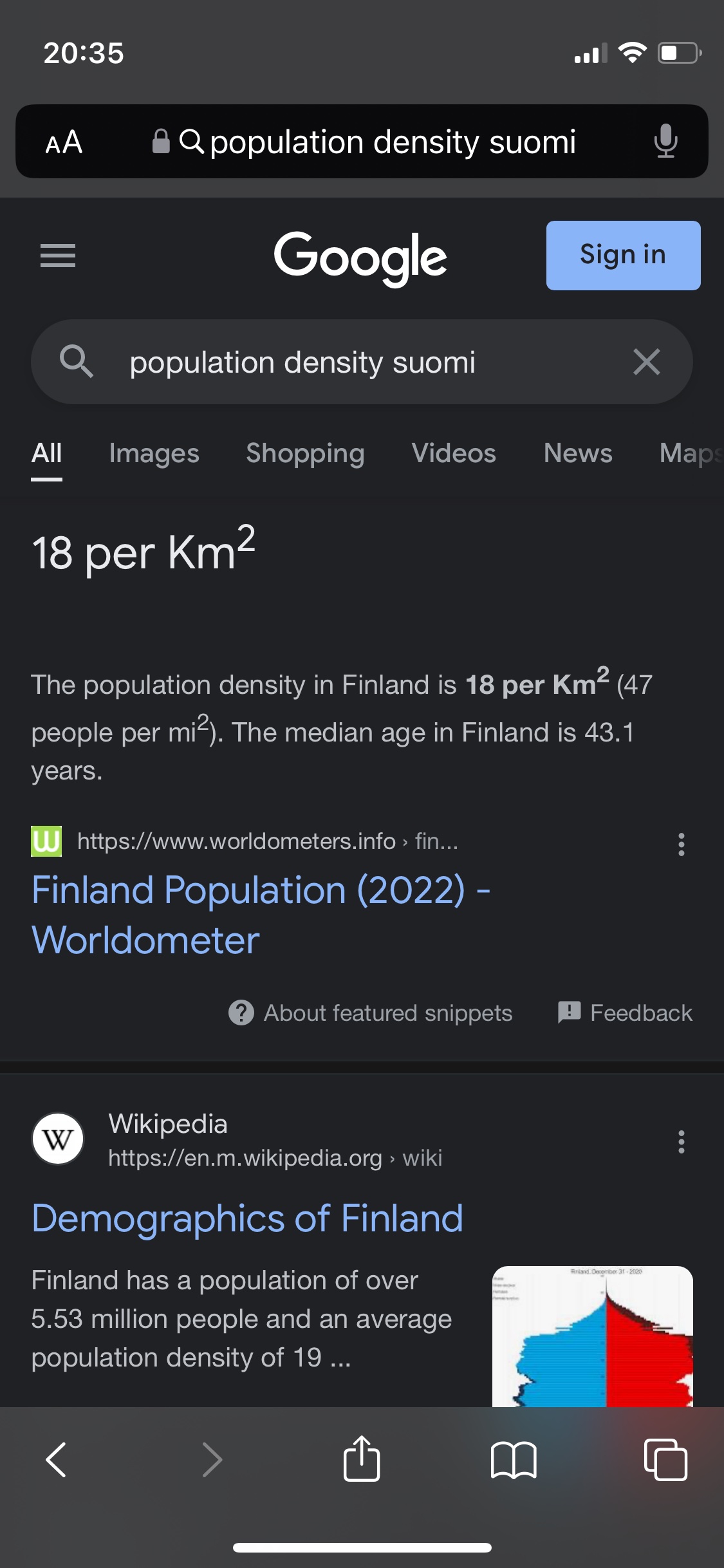This screenshot has width=724, height=1568.
Task: Edit the Google search query field
Action: click(360, 362)
